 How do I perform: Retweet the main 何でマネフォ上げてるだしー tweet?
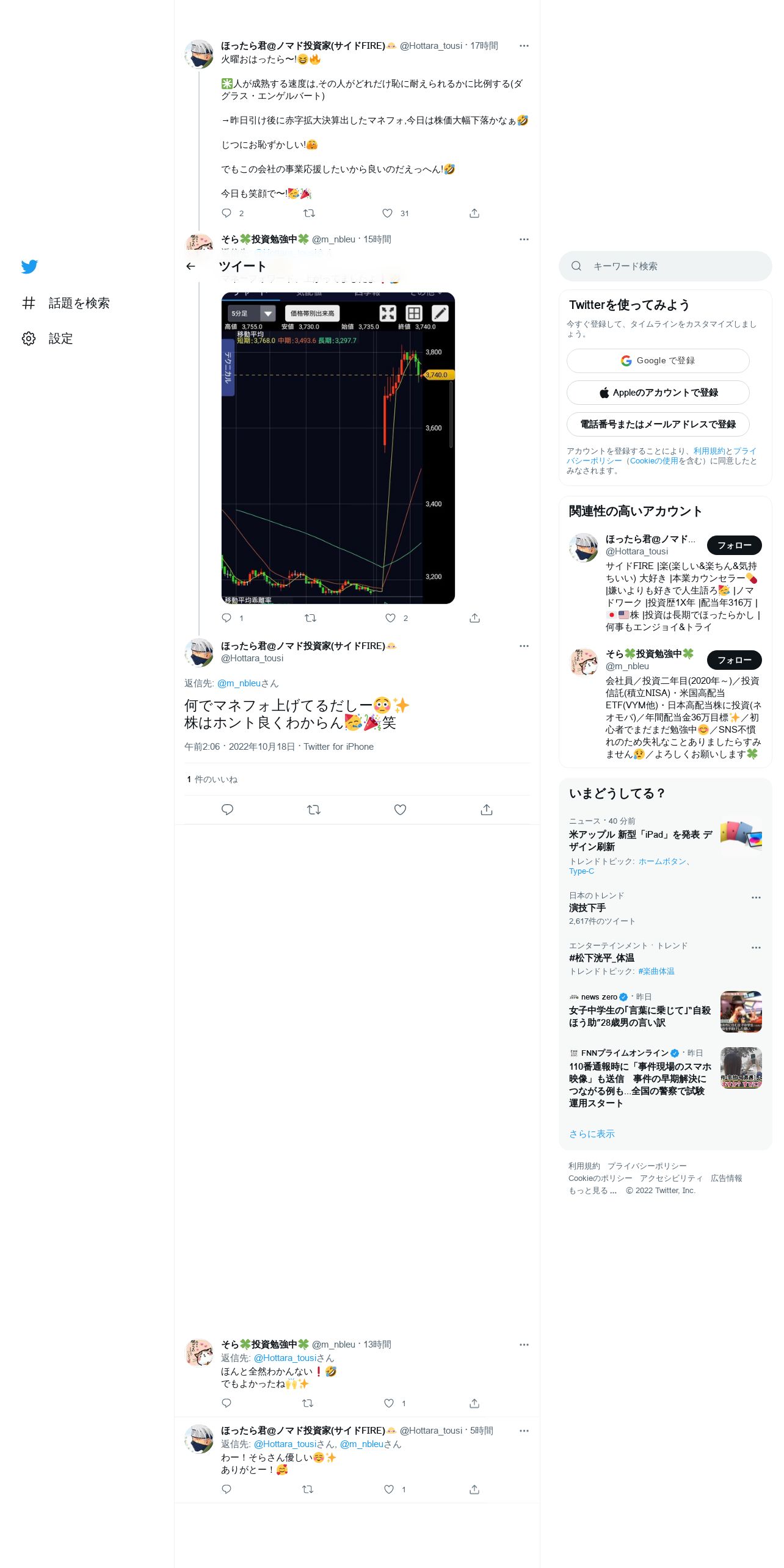(314, 810)
